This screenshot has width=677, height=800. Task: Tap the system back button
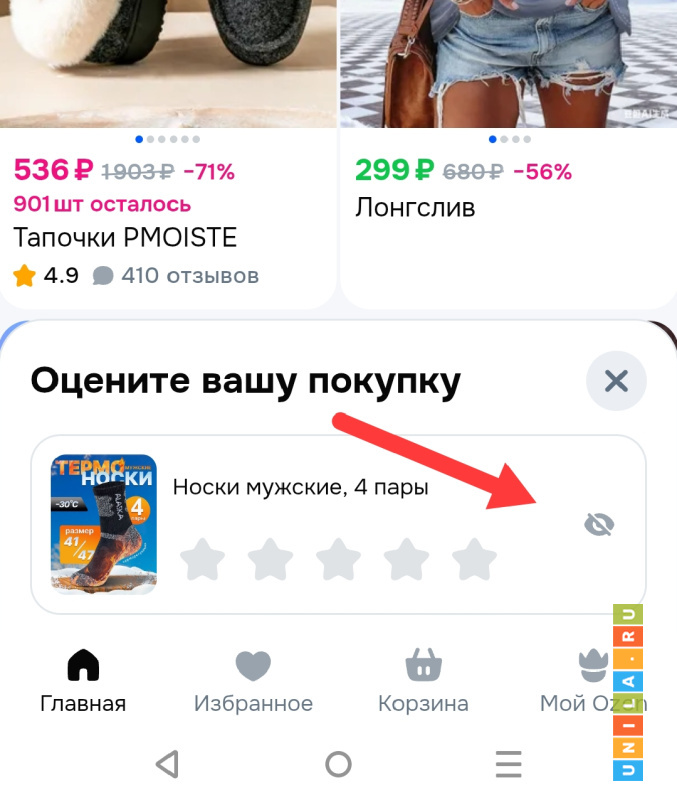tap(168, 766)
